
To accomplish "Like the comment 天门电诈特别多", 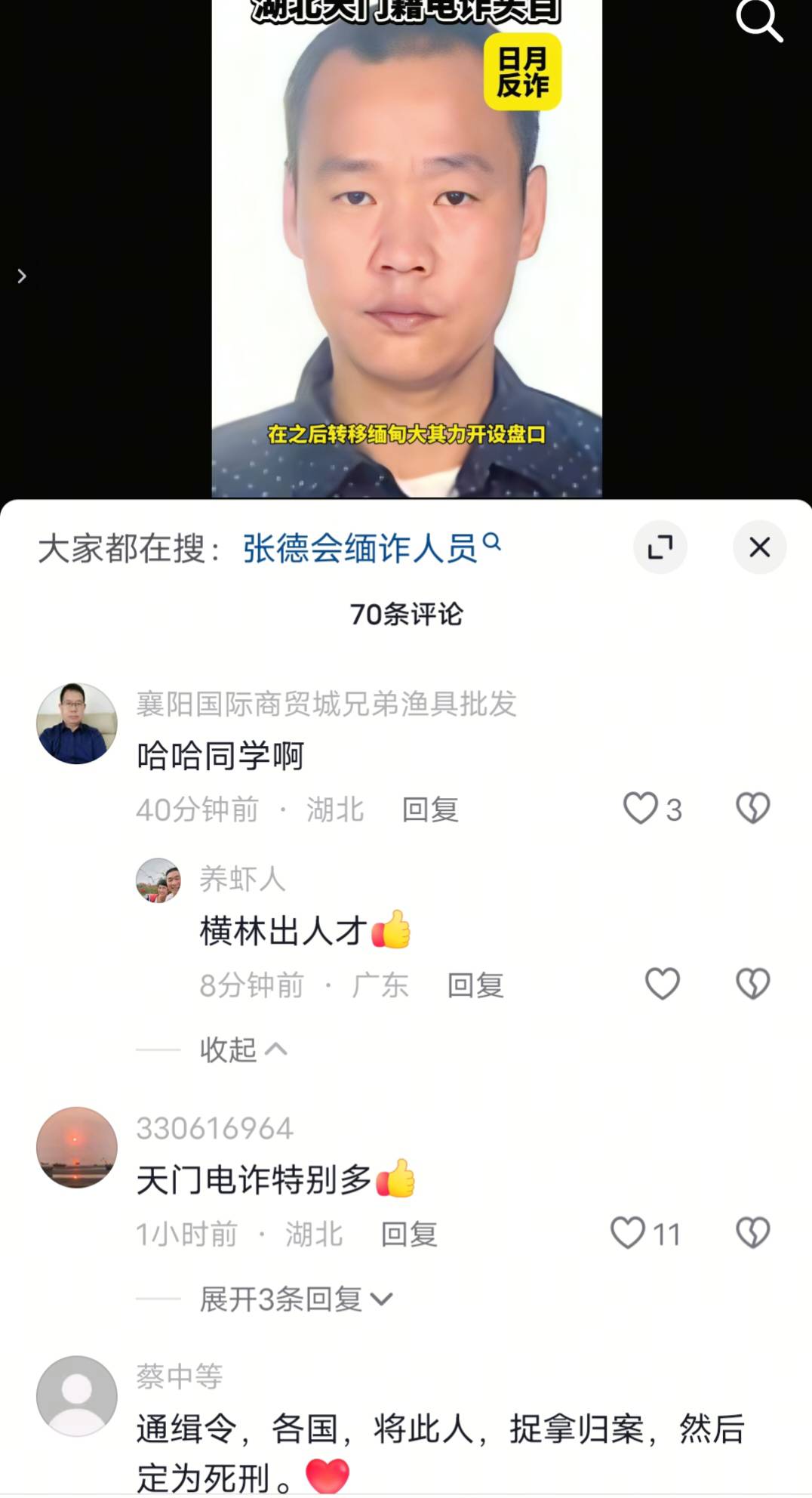I will [x=628, y=1234].
